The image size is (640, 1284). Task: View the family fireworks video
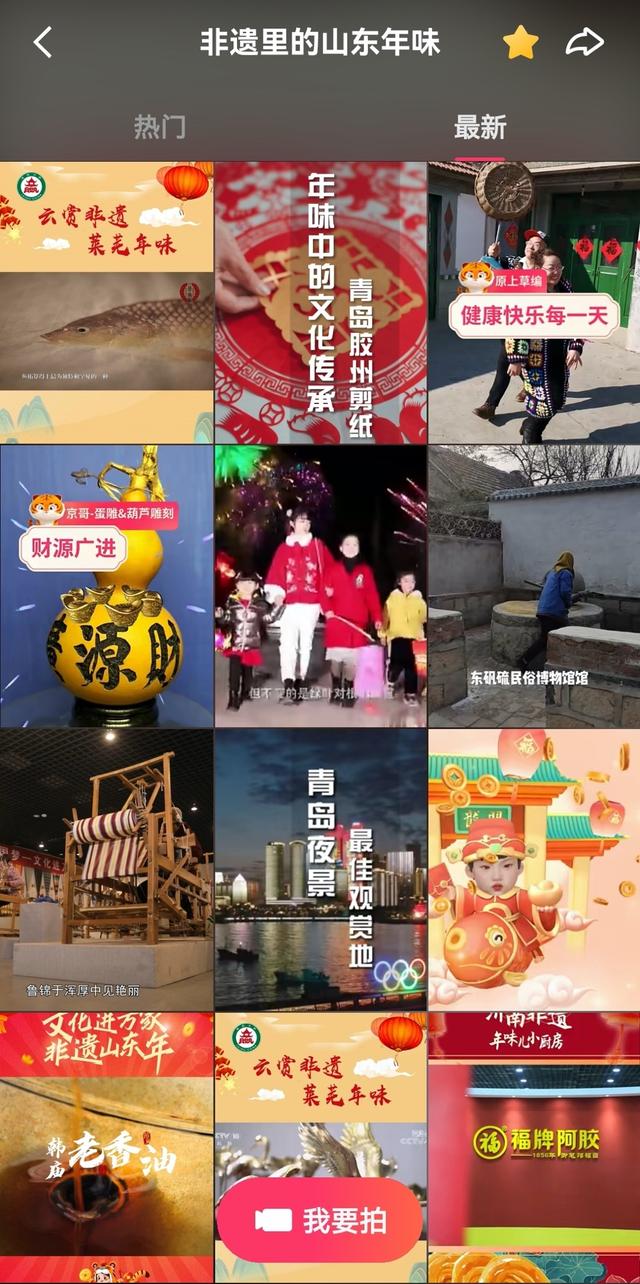point(320,586)
